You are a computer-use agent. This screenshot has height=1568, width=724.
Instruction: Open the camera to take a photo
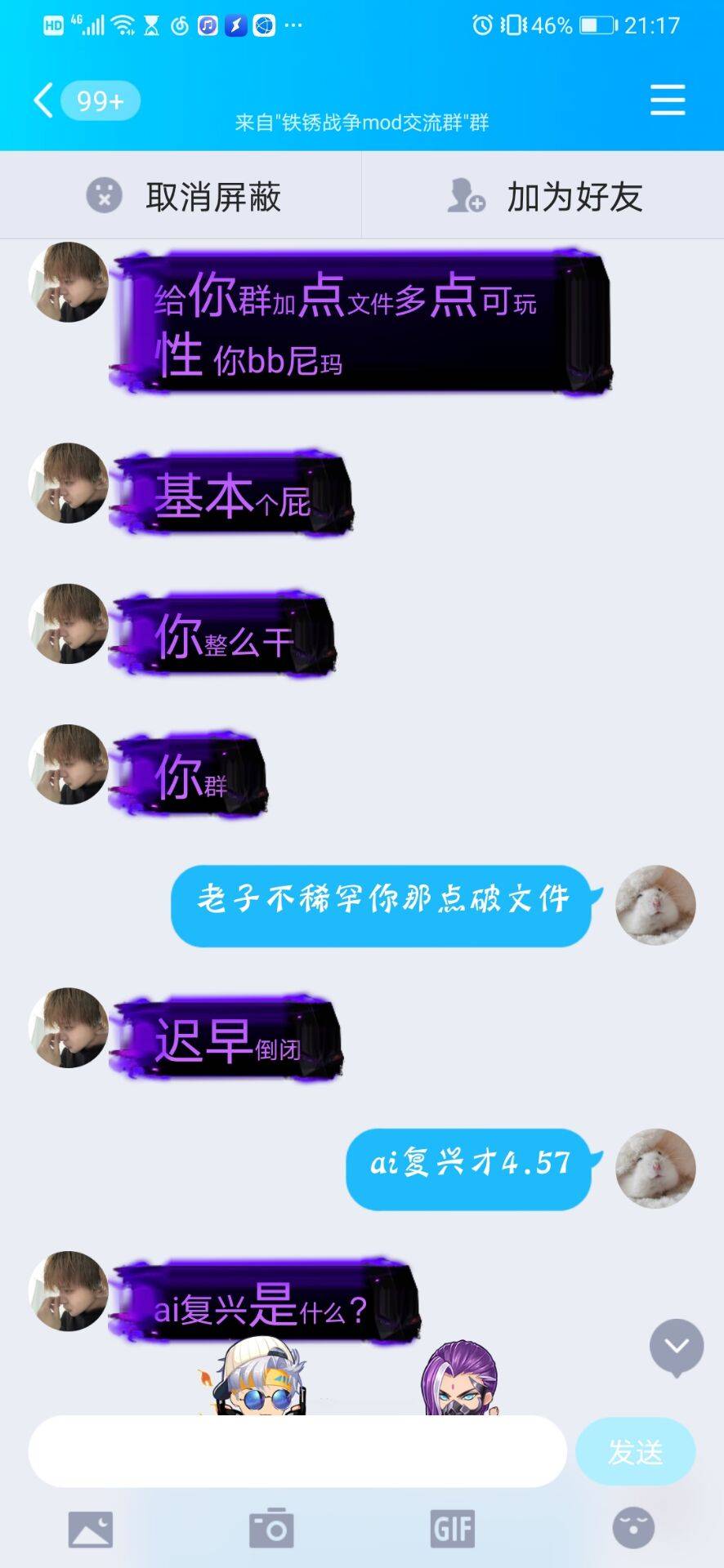coord(271,1529)
